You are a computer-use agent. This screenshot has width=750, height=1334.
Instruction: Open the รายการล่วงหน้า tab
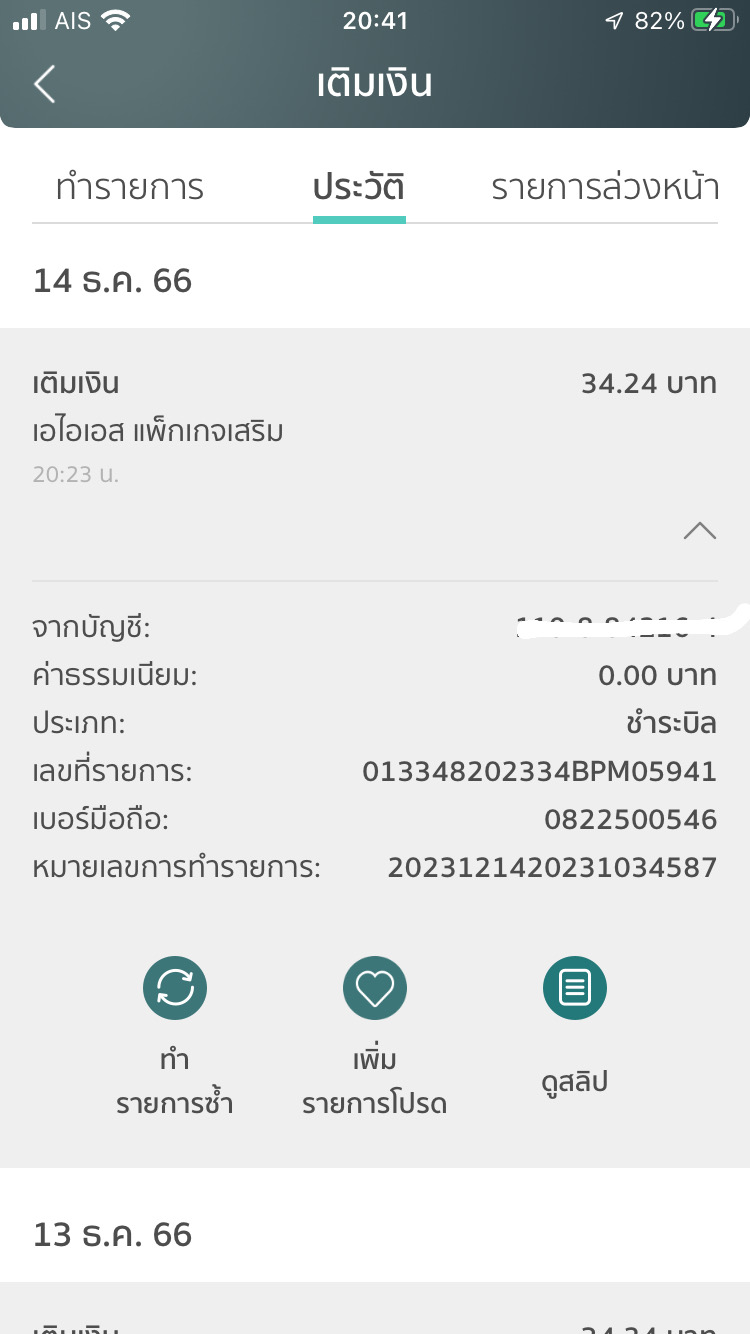pos(606,187)
